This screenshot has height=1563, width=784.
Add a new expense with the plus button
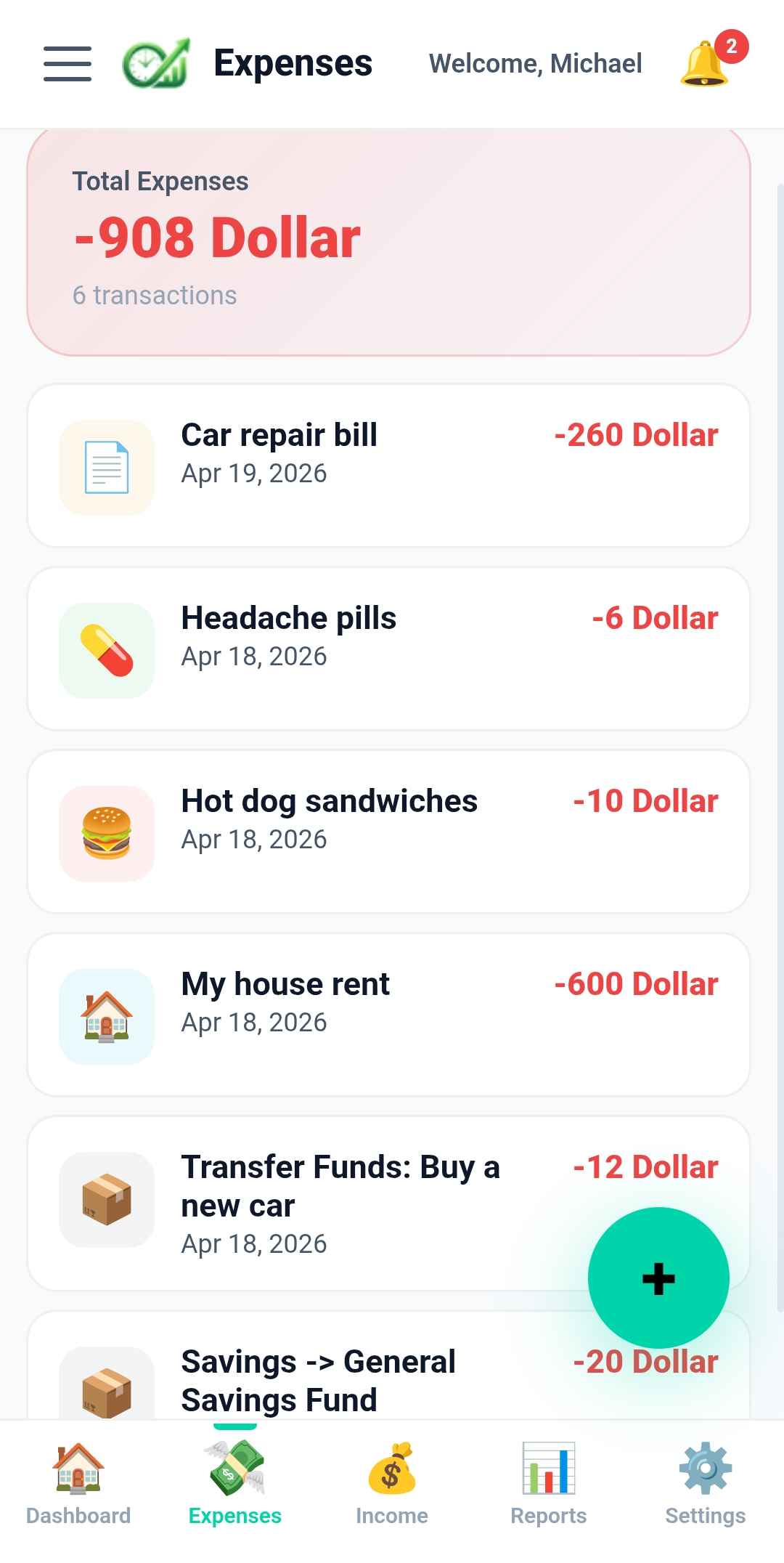click(x=657, y=1278)
